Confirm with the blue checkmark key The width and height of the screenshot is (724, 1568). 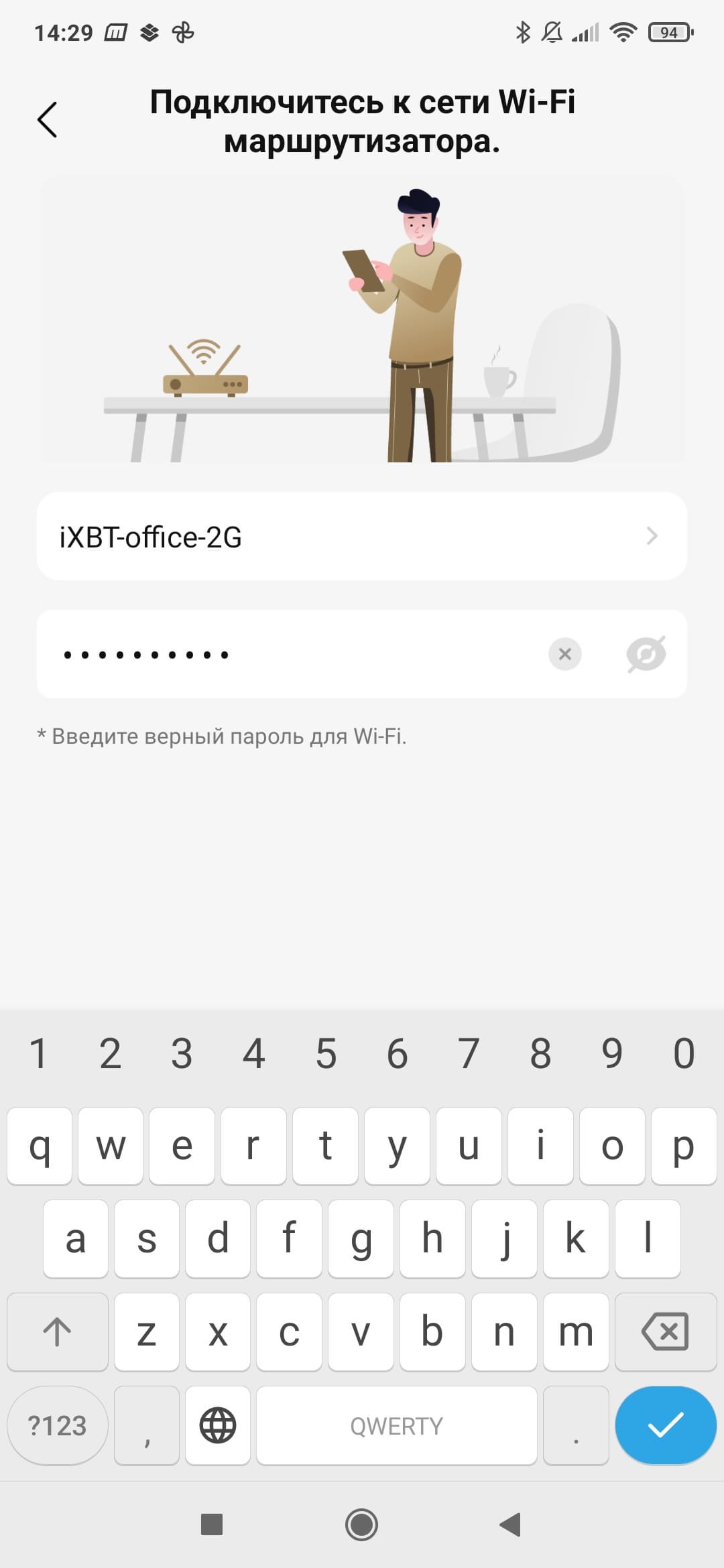click(x=666, y=1425)
